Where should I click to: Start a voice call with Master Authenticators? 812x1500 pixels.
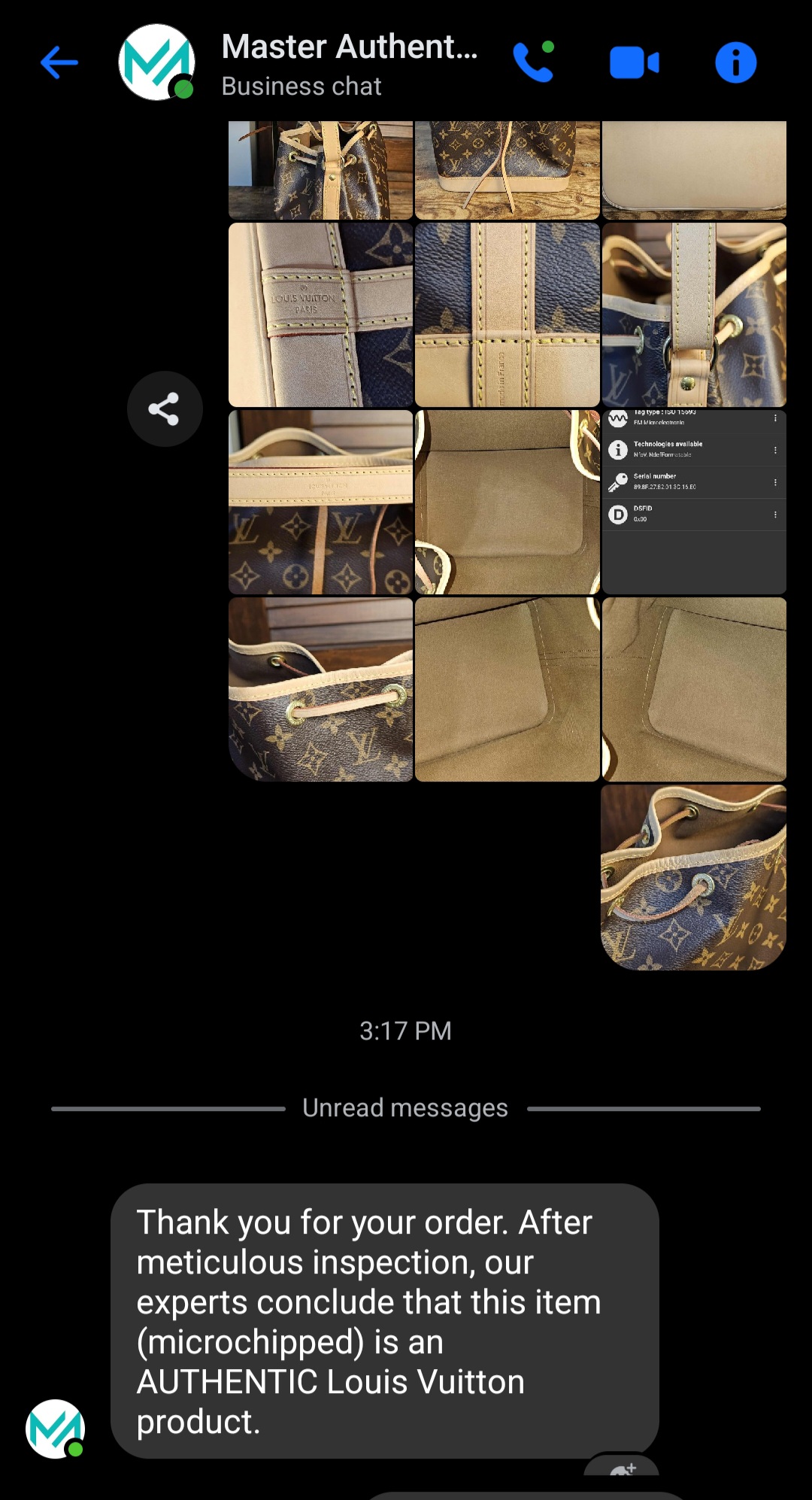[x=533, y=62]
